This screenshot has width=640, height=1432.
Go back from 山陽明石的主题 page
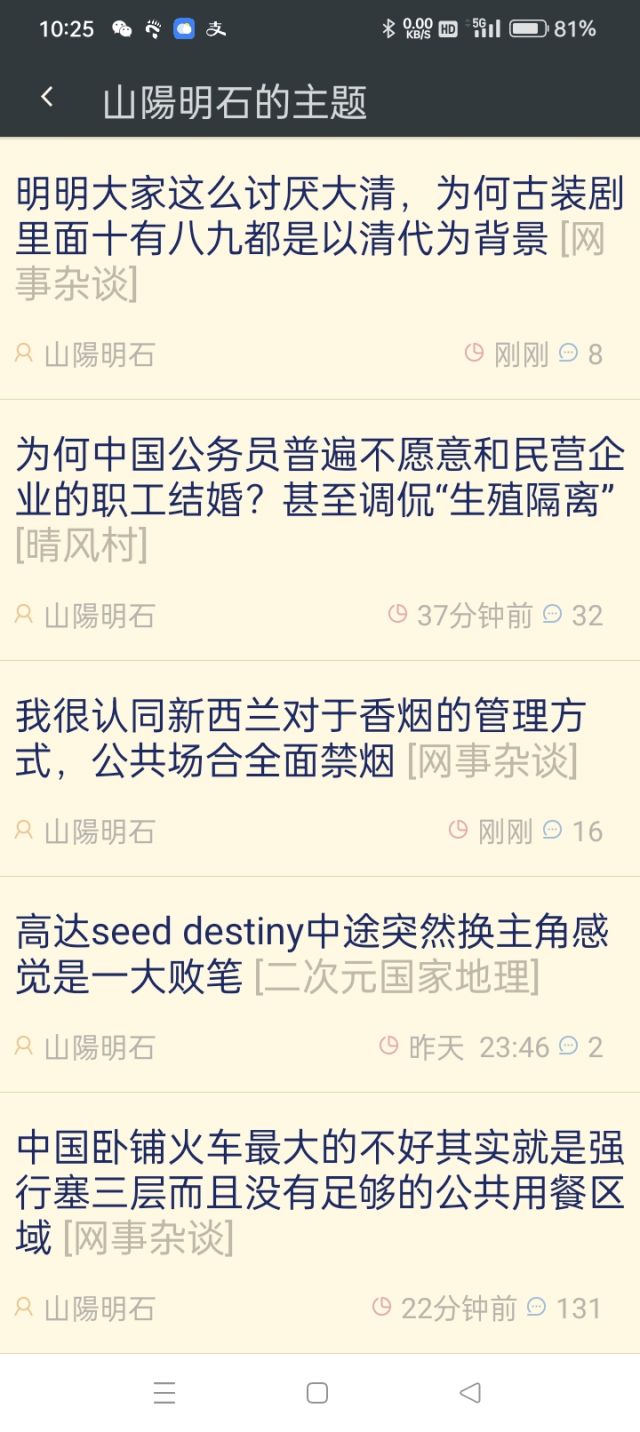[x=46, y=98]
